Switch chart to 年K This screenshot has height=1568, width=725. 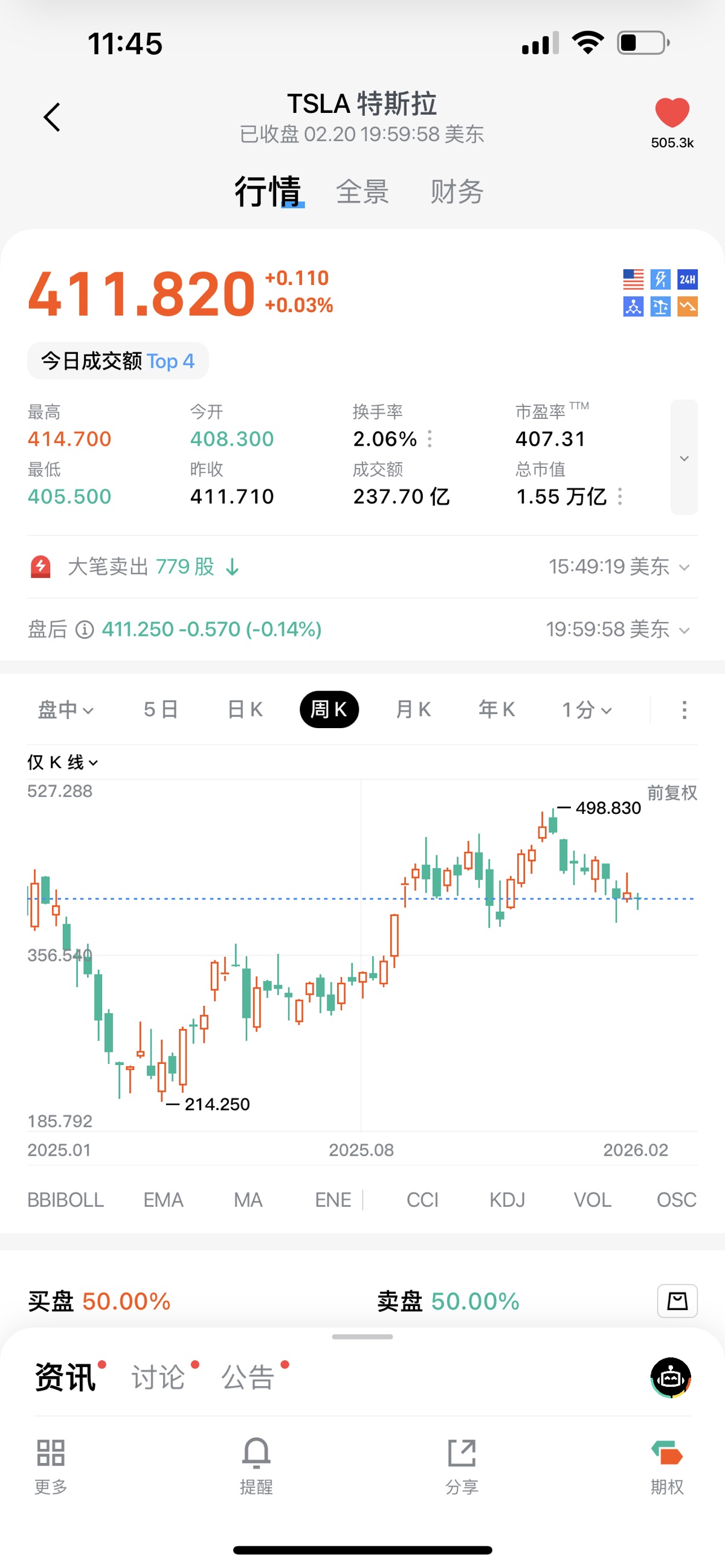[x=497, y=710]
